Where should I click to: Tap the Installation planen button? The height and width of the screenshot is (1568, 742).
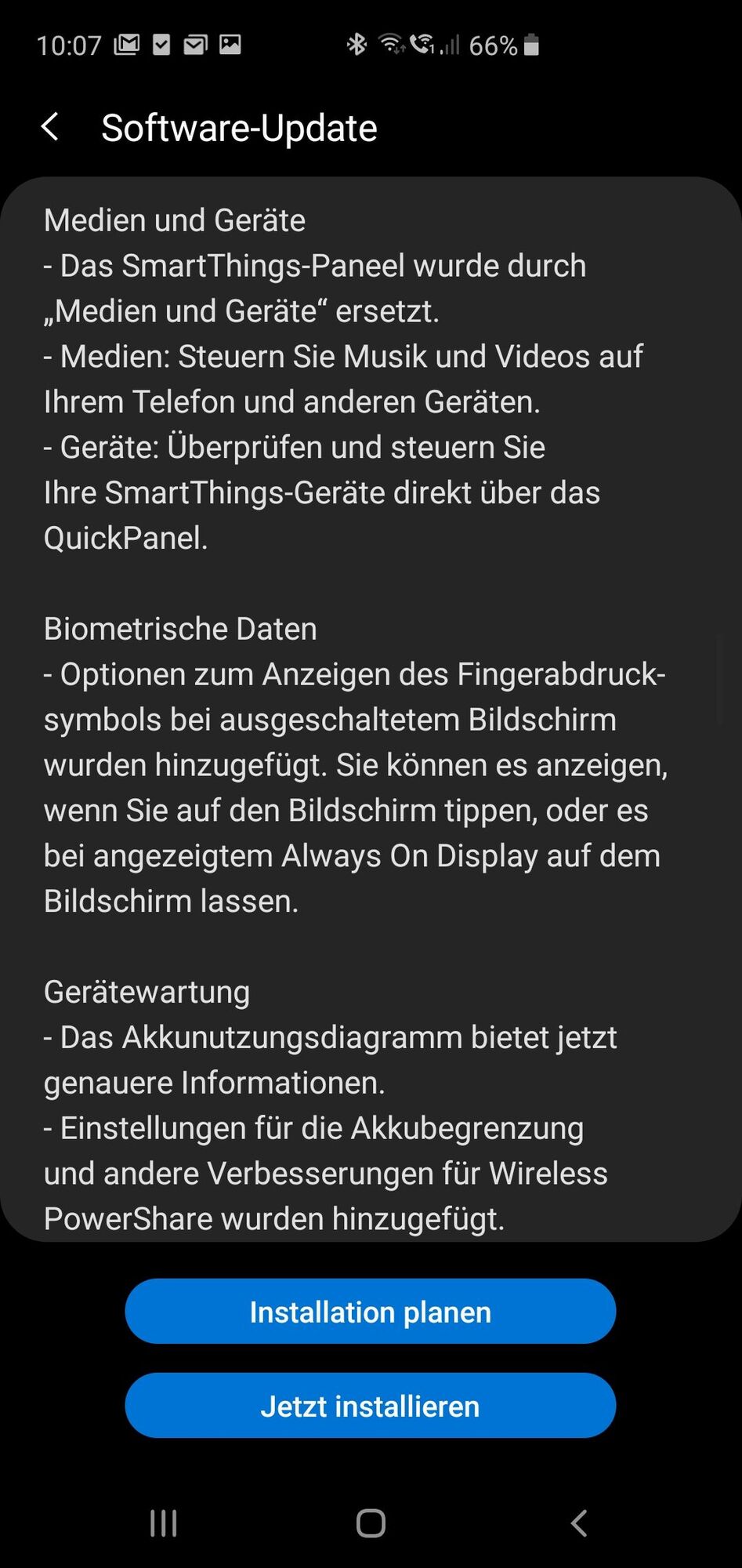[370, 1312]
